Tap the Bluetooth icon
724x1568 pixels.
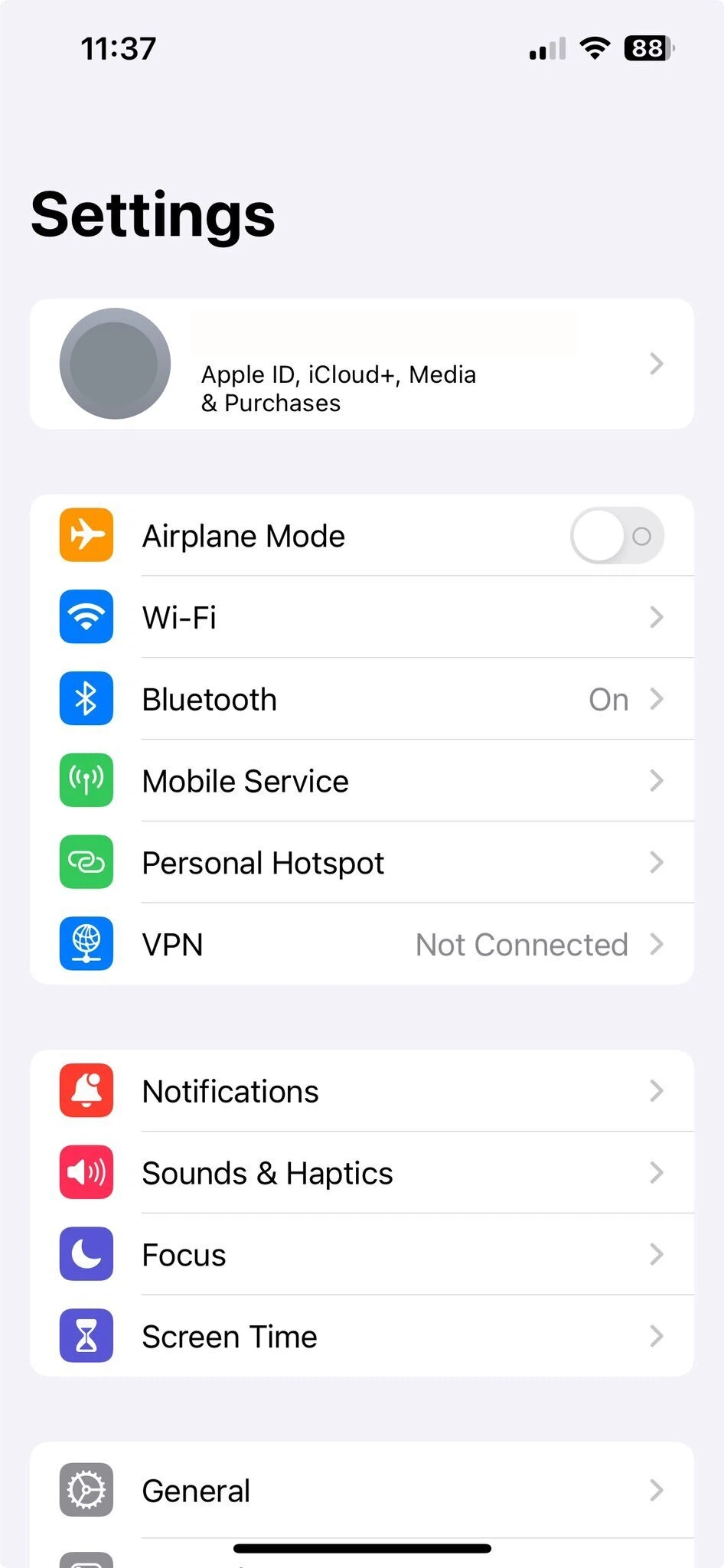[x=86, y=698]
